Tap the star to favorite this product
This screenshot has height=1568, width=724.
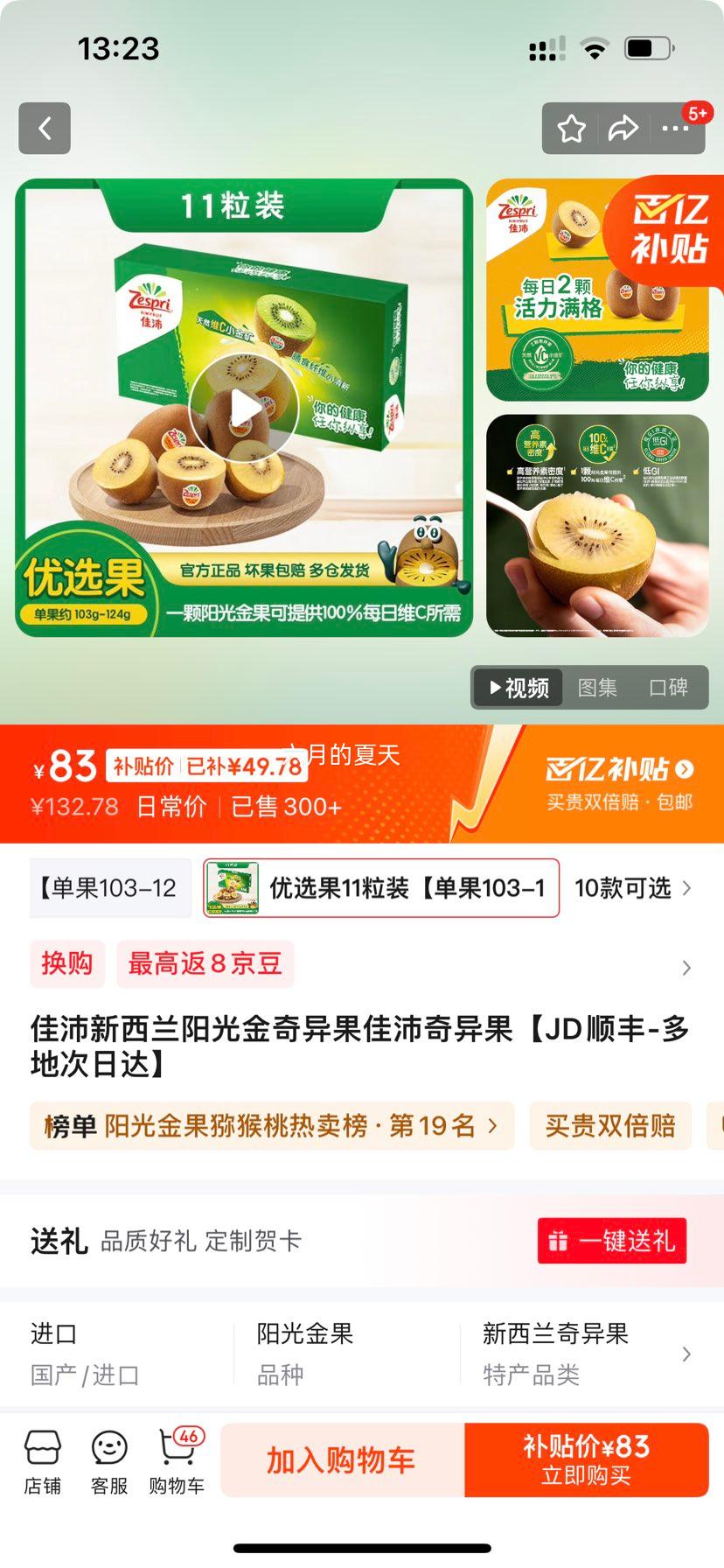[572, 128]
